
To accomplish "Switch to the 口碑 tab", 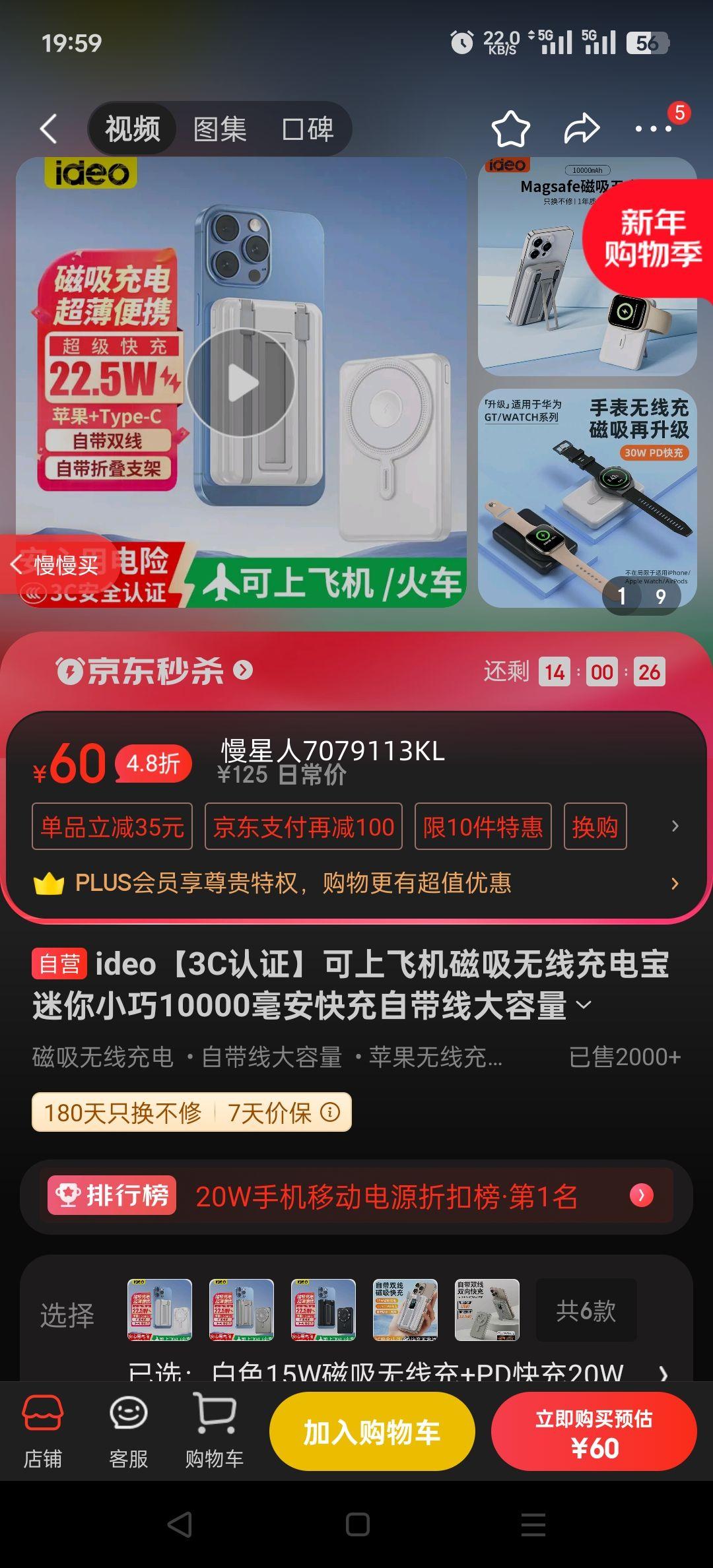I will click(308, 129).
